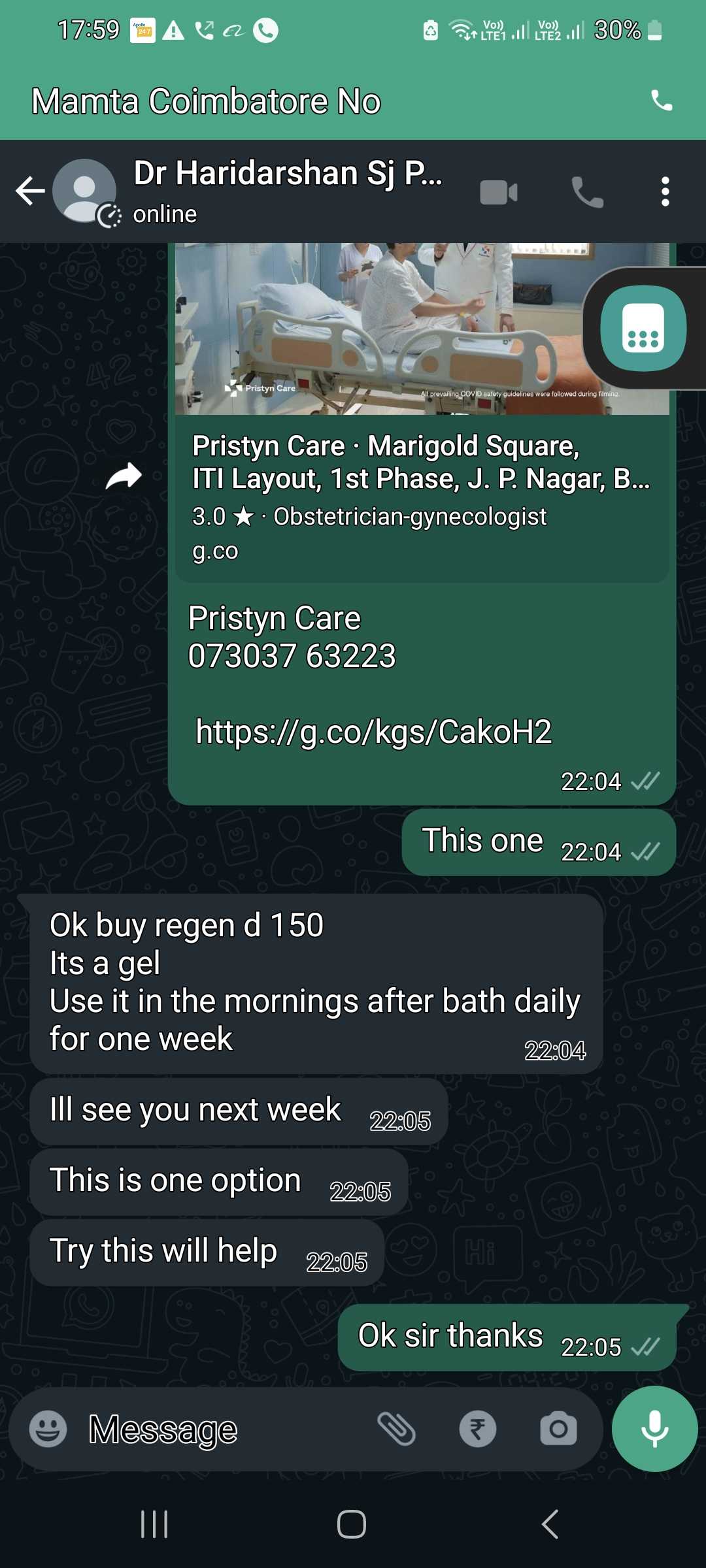Viewport: 706px width, 1568px height.
Task: Start a video call with Dr Haridarshan
Action: tap(499, 192)
